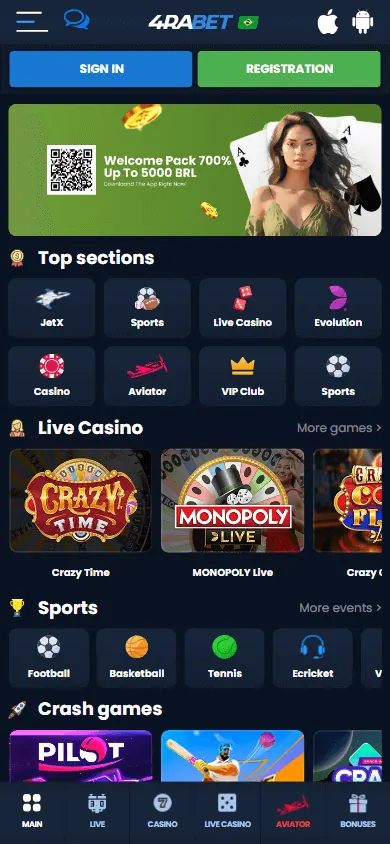This screenshot has height=844, width=390.
Task: Open the Live Casino tile in Top sections
Action: [242, 308]
